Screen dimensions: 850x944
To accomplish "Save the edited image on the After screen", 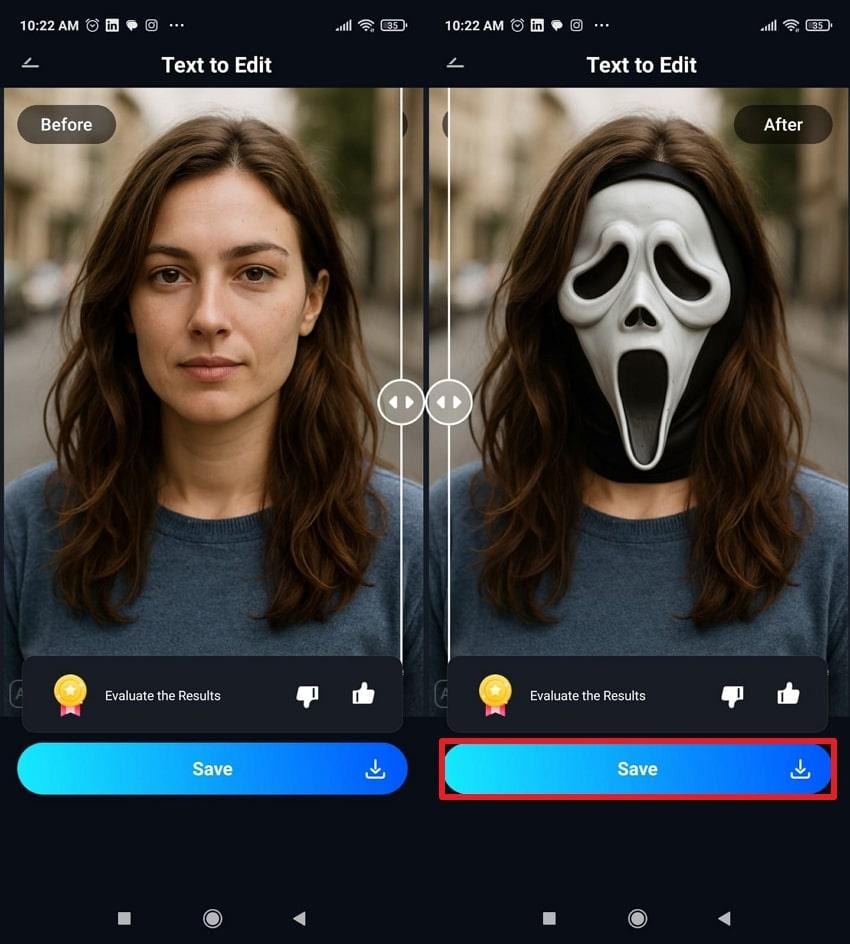I will pos(637,769).
